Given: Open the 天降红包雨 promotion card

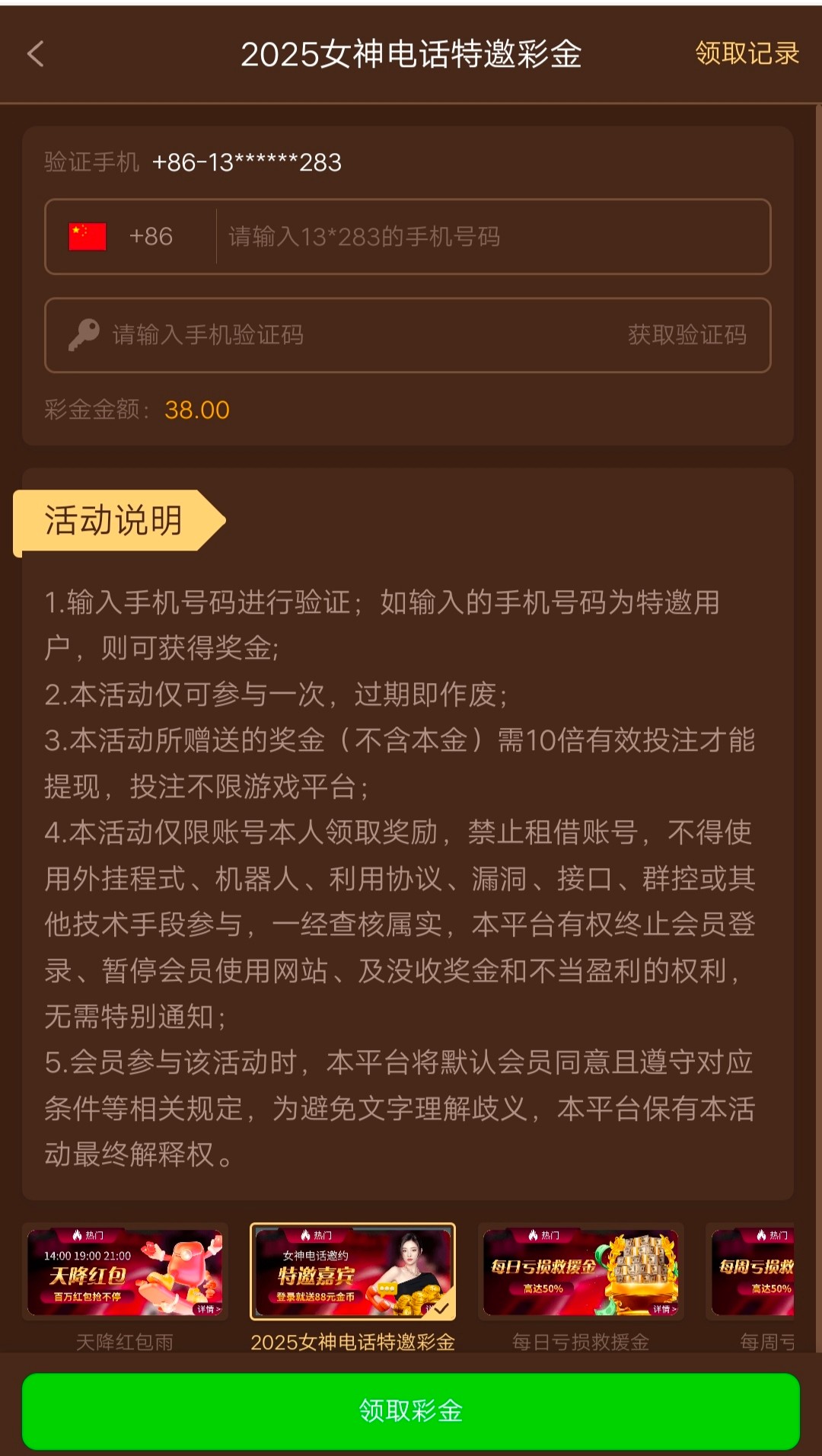Looking at the screenshot, I should click(x=125, y=1272).
